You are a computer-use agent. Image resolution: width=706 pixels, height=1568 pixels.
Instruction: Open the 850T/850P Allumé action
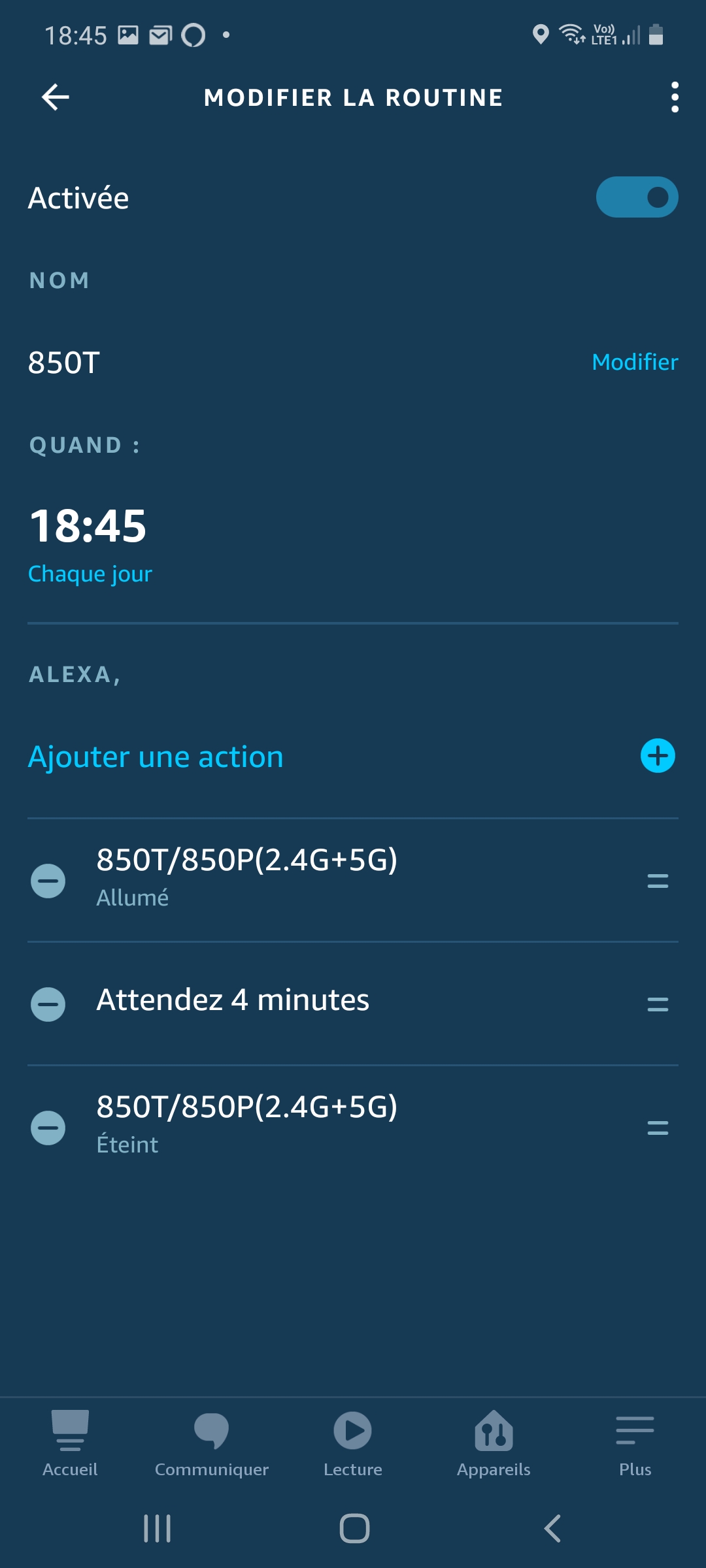tap(353, 880)
